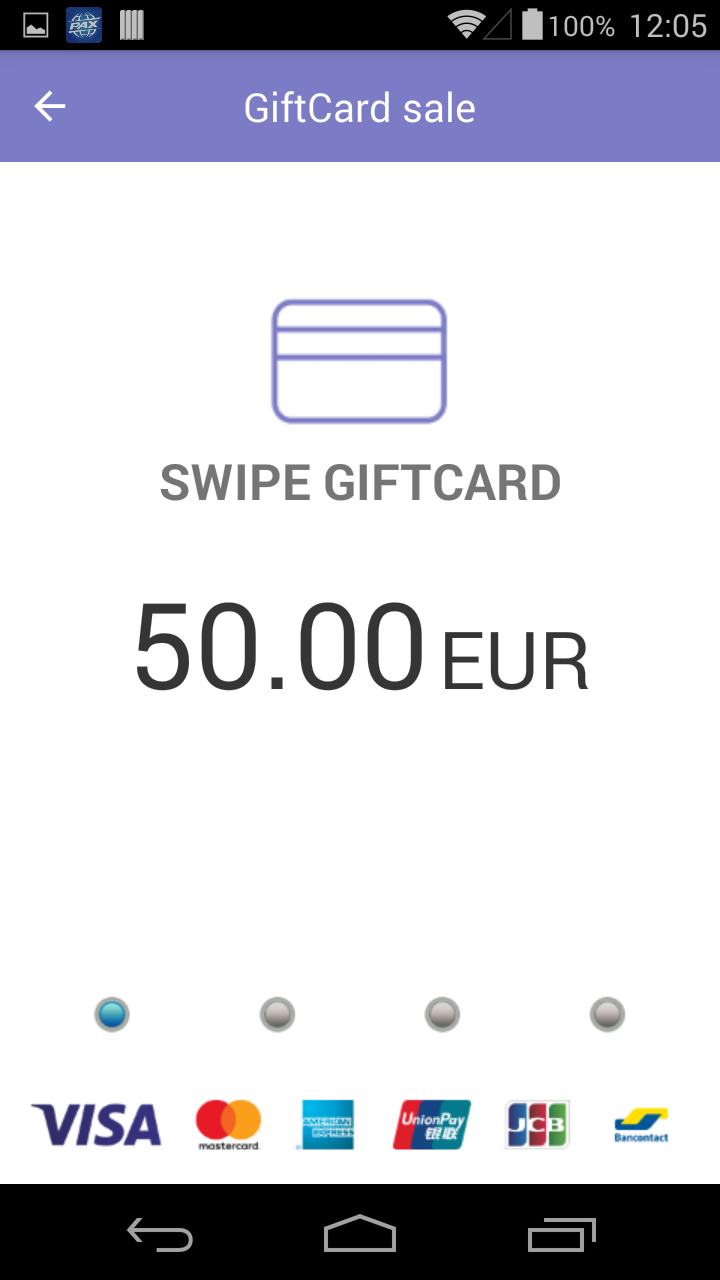Open the PAX notification icon in status bar
This screenshot has width=720, height=1280.
(x=81, y=25)
